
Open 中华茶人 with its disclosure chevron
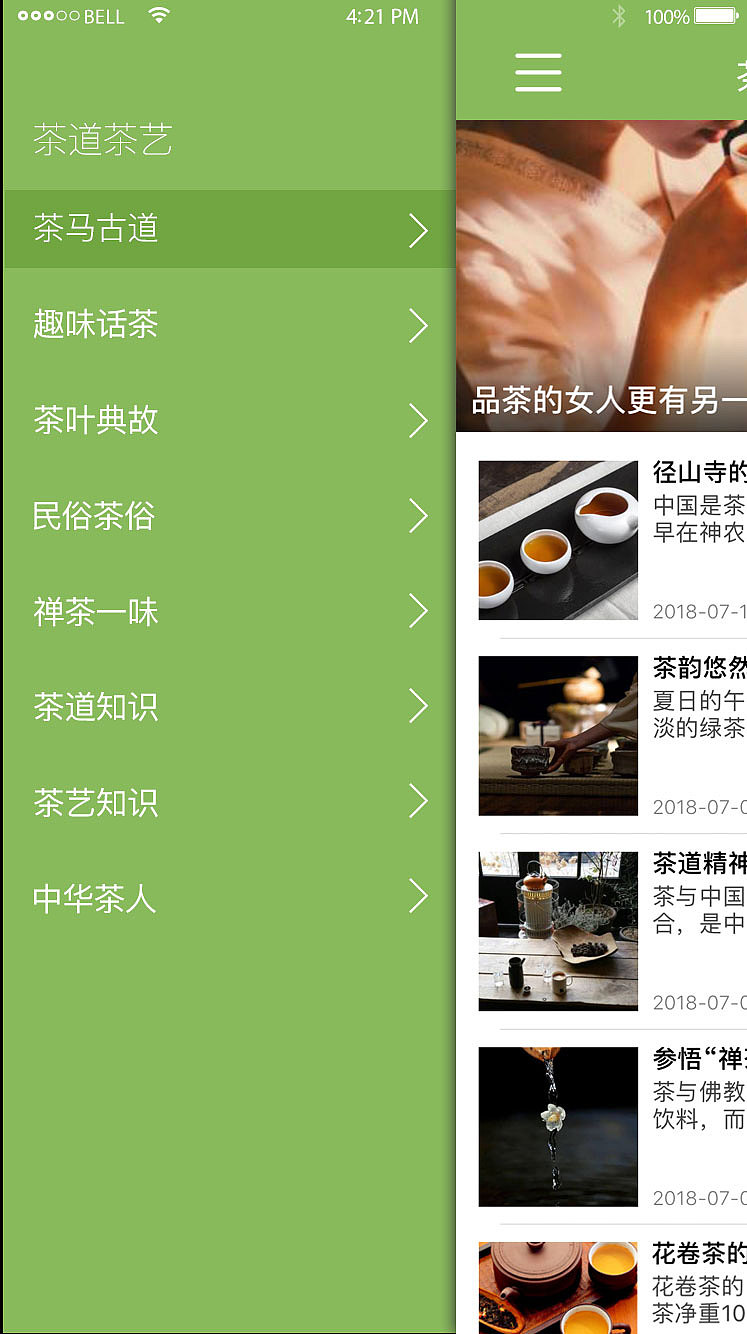pos(418,897)
